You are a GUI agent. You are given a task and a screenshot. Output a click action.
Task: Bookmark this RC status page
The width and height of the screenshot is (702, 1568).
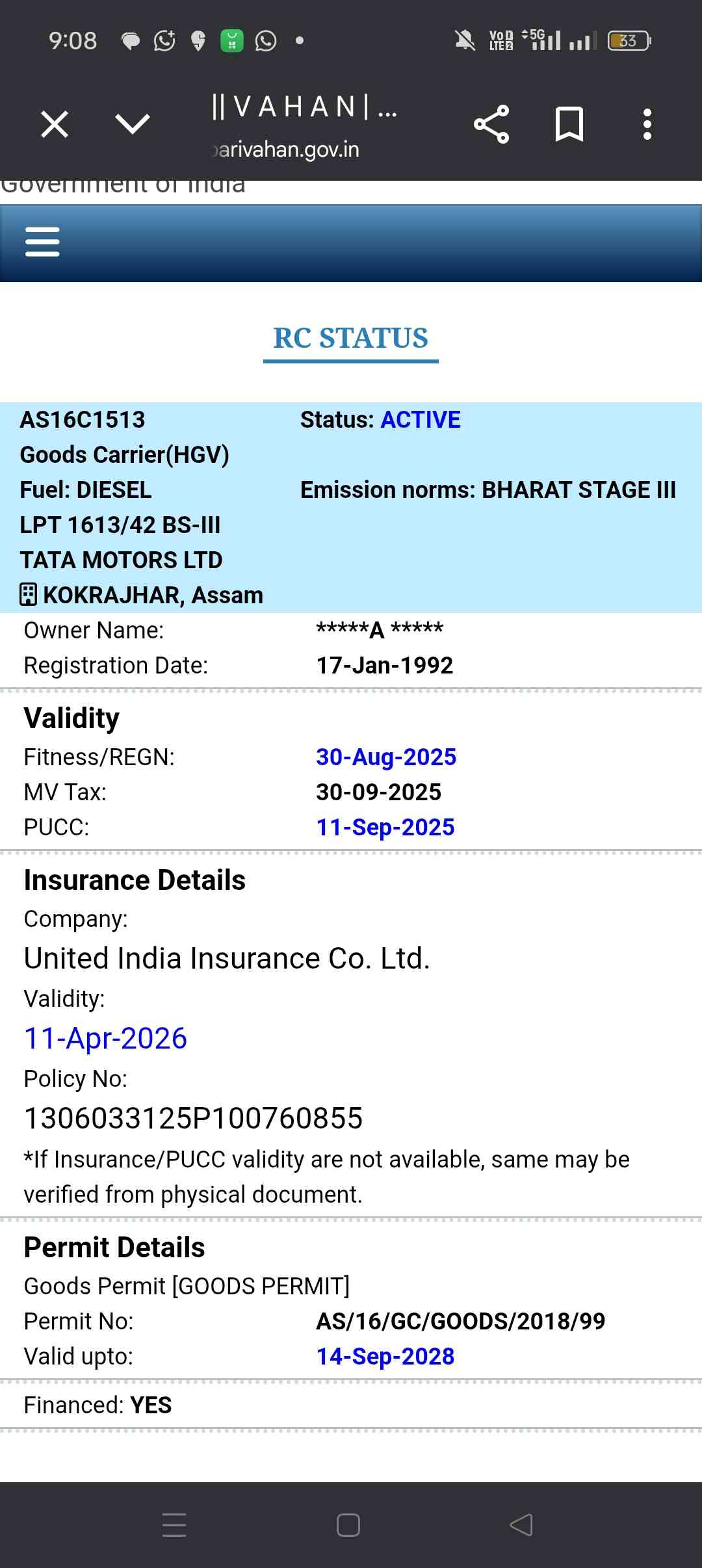pos(569,124)
